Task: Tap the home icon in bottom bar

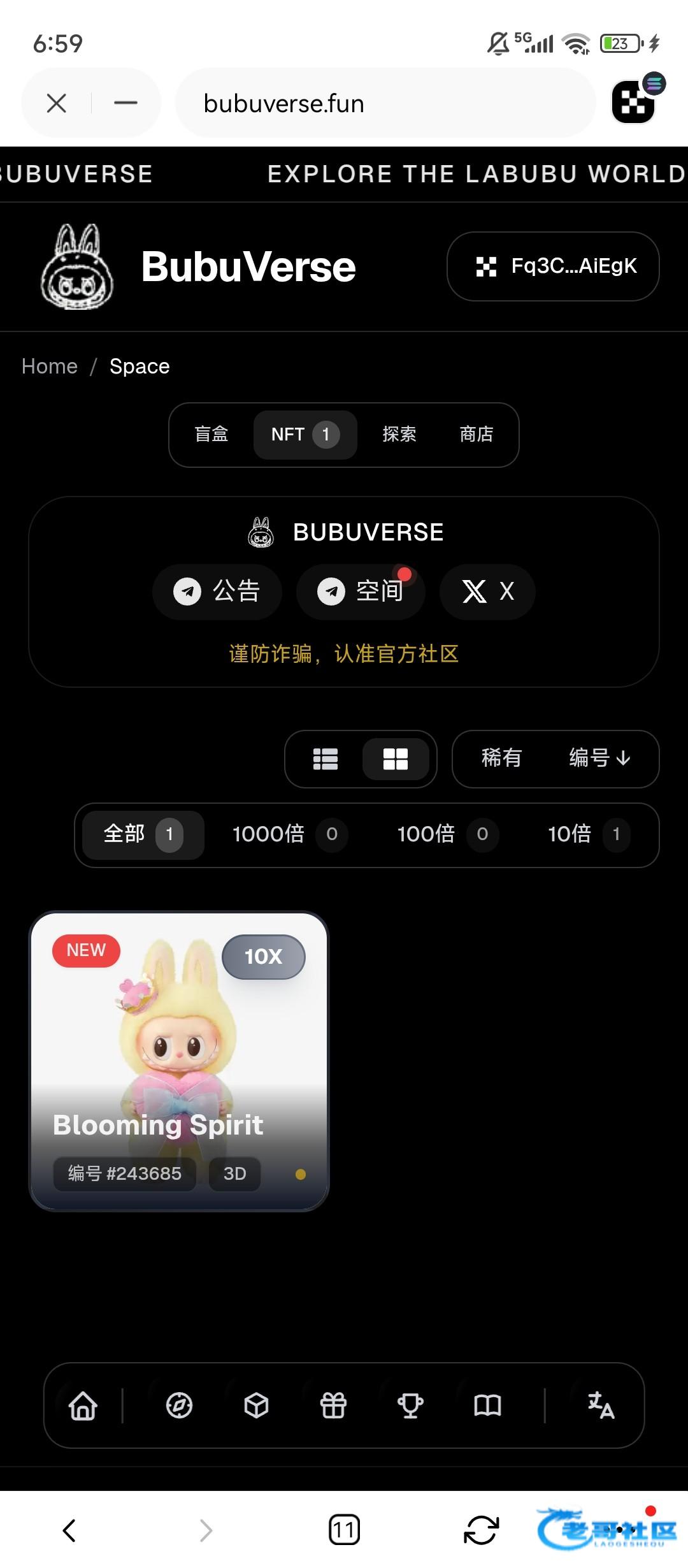Action: coord(83,1405)
